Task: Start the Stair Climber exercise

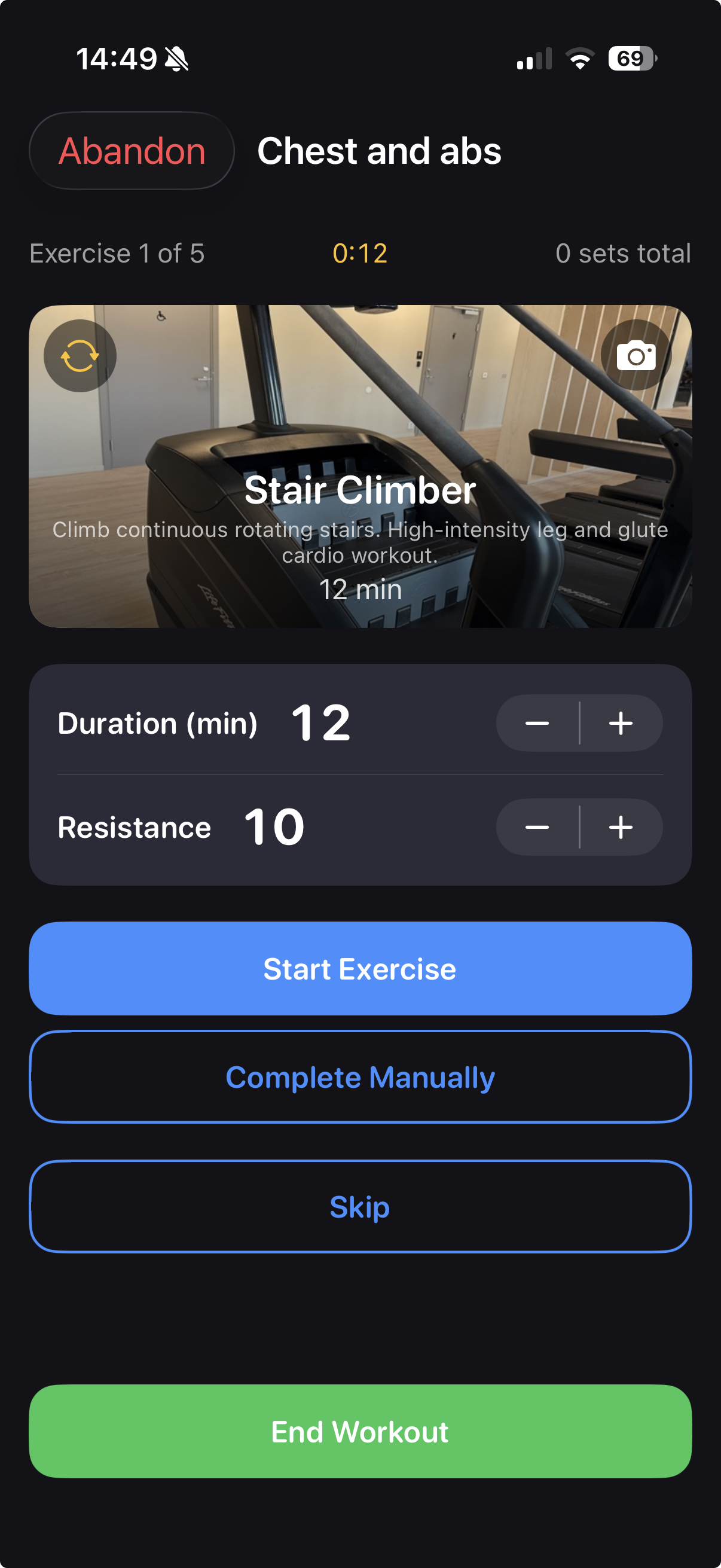Action: click(360, 968)
